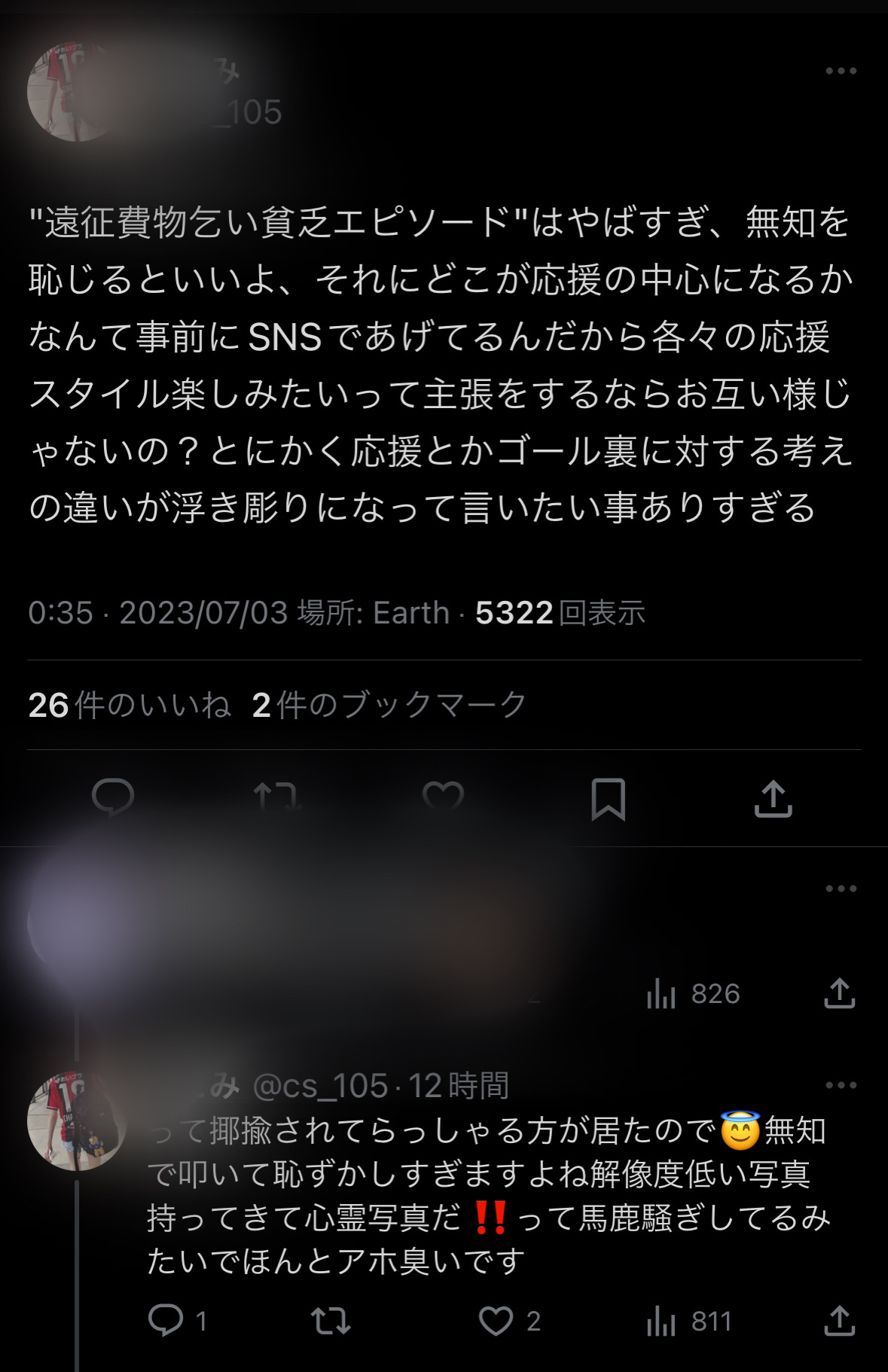This screenshot has width=888, height=1372.
Task: Like the main tweet
Action: [443, 798]
